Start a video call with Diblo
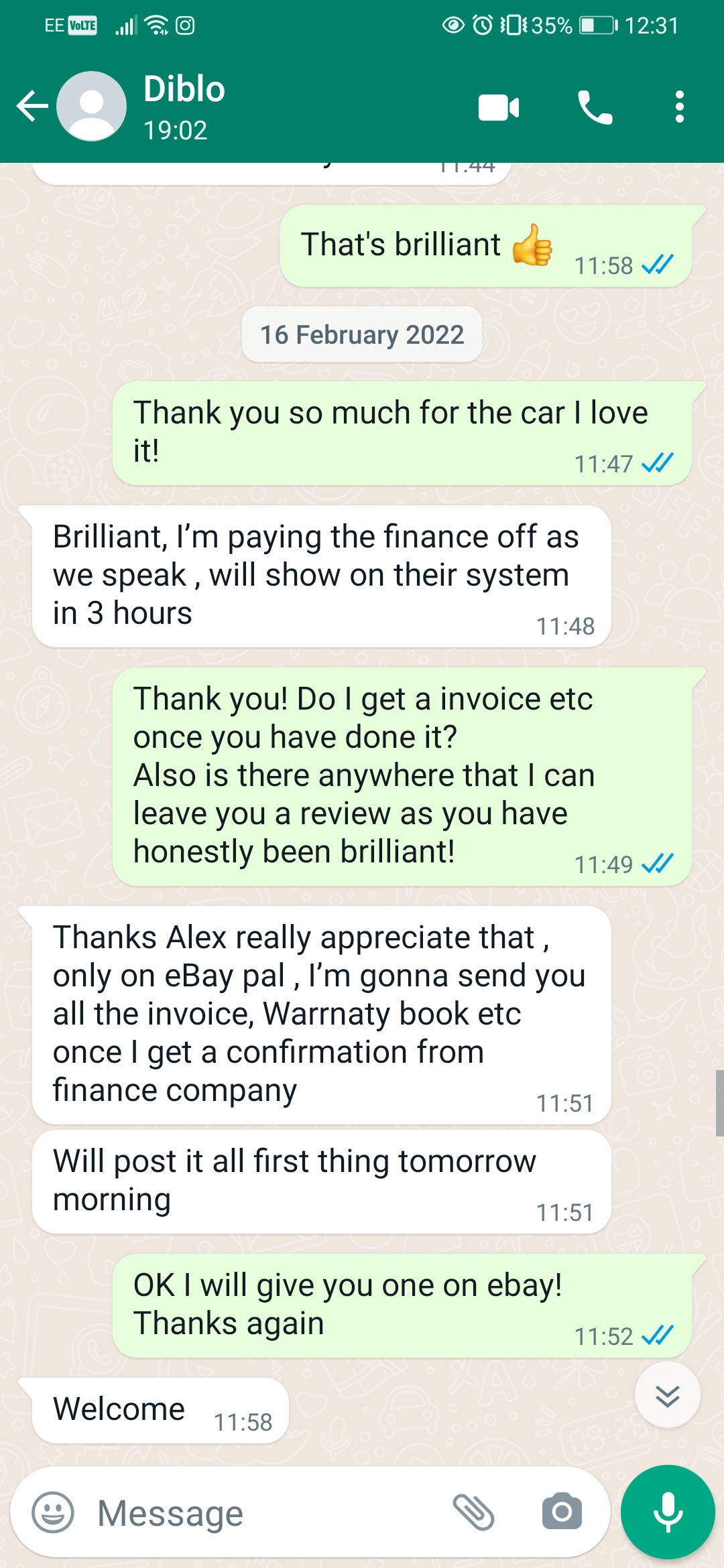The image size is (724, 1568). pyautogui.click(x=498, y=107)
